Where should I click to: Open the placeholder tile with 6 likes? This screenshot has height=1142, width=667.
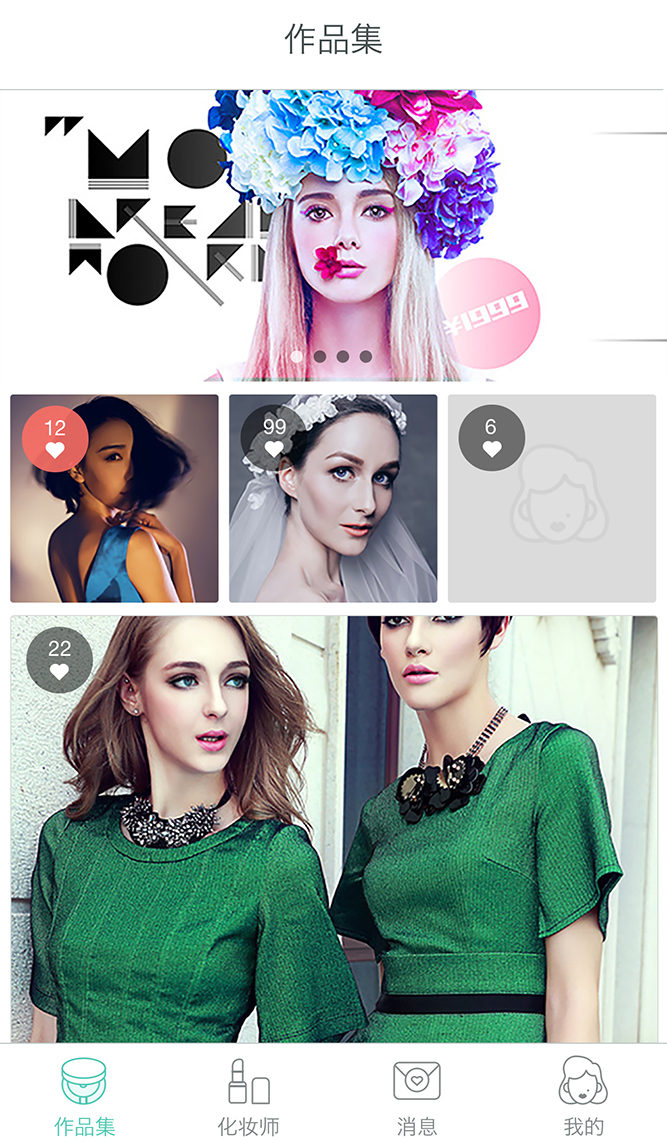[552, 498]
